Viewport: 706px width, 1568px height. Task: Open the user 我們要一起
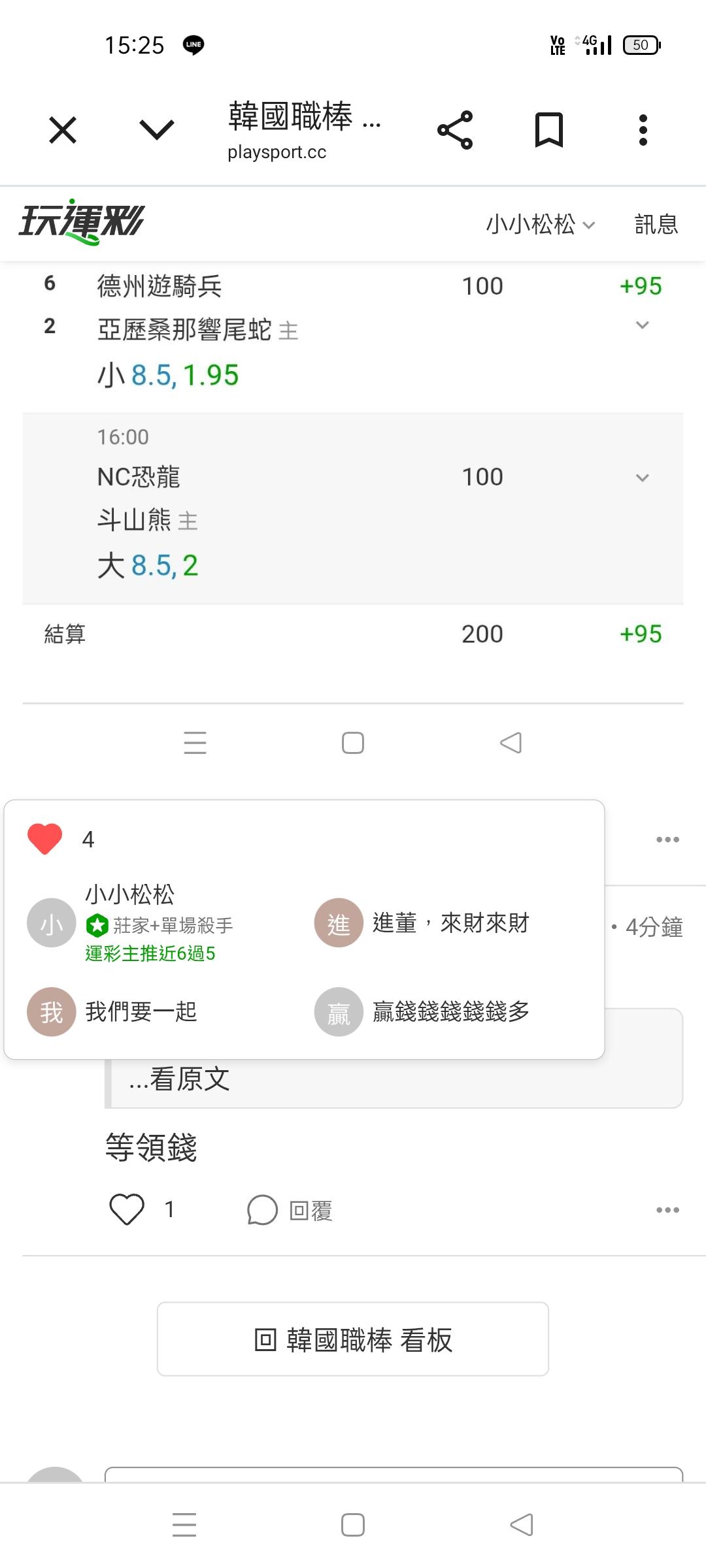pyautogui.click(x=112, y=1011)
